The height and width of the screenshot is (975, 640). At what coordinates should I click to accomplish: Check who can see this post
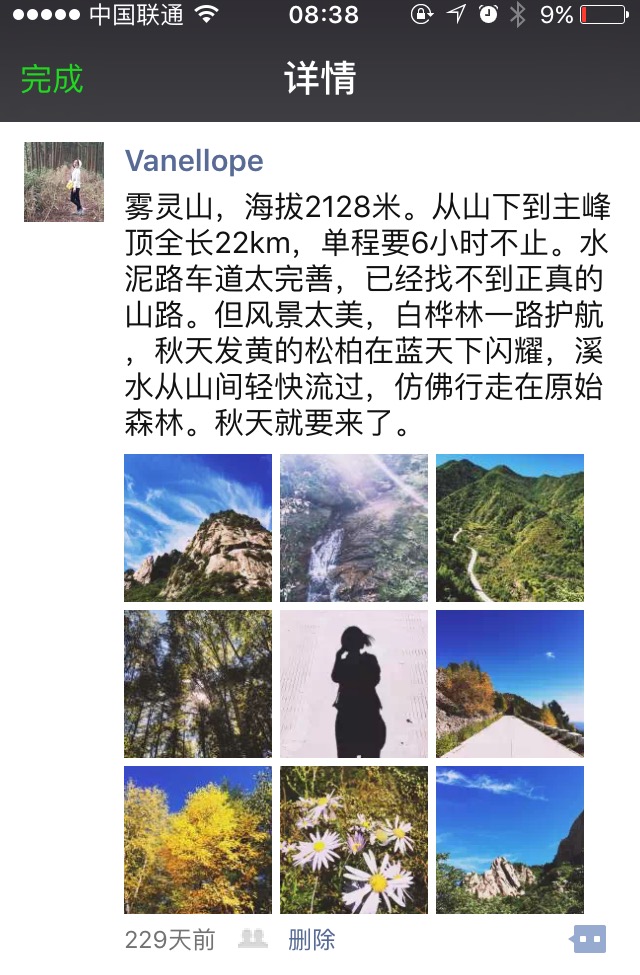click(252, 939)
